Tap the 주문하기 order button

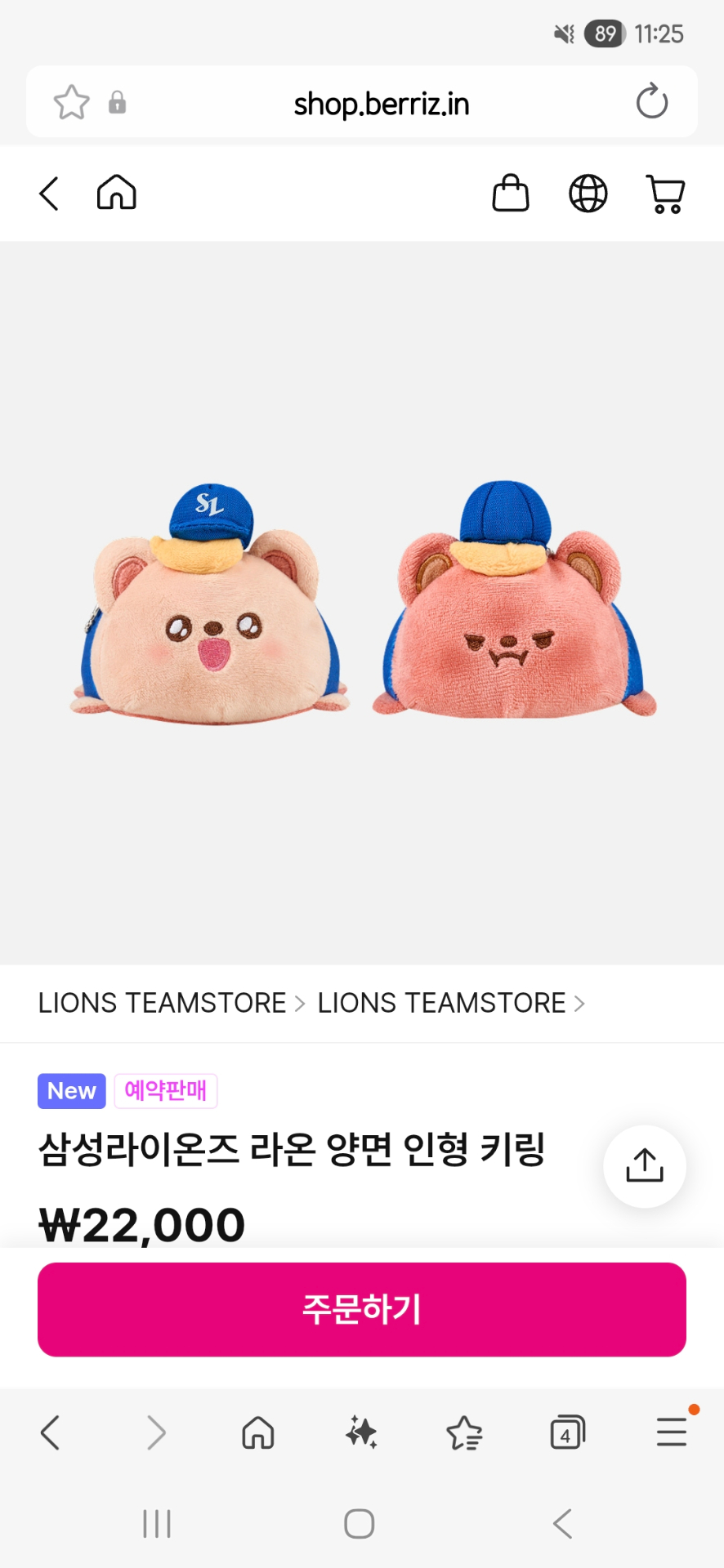pyautogui.click(x=362, y=1309)
